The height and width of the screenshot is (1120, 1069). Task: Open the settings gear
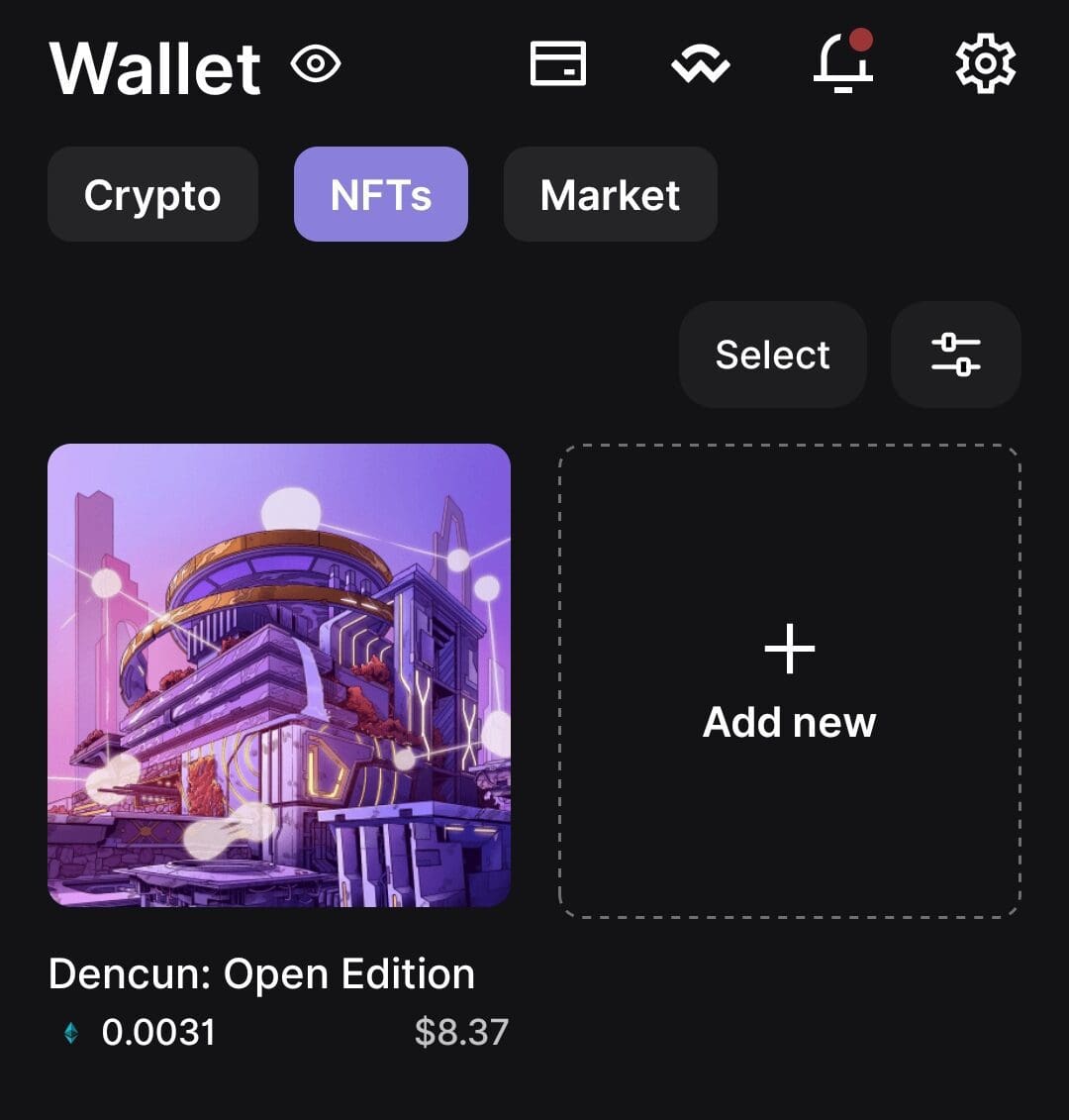tap(985, 64)
